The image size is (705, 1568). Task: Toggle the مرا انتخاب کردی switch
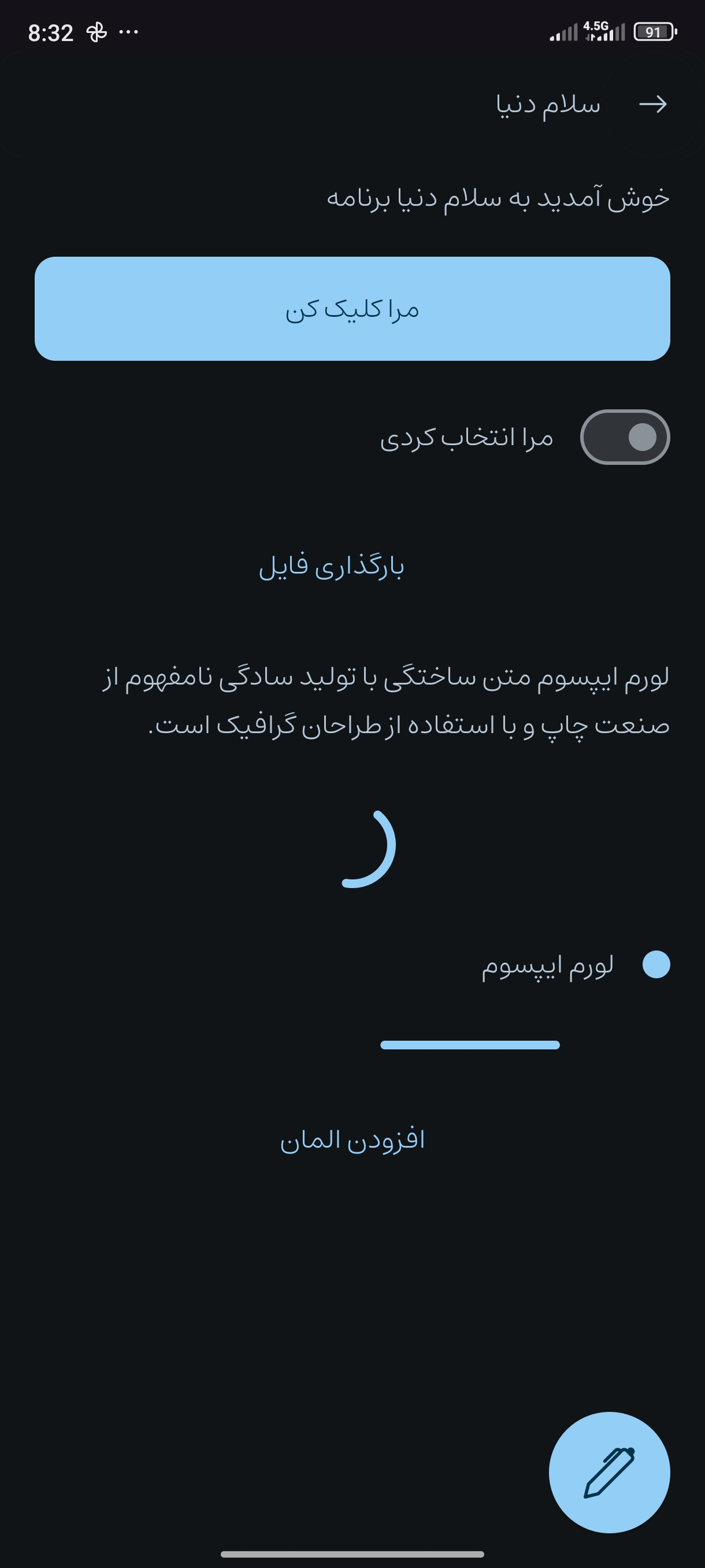(625, 437)
